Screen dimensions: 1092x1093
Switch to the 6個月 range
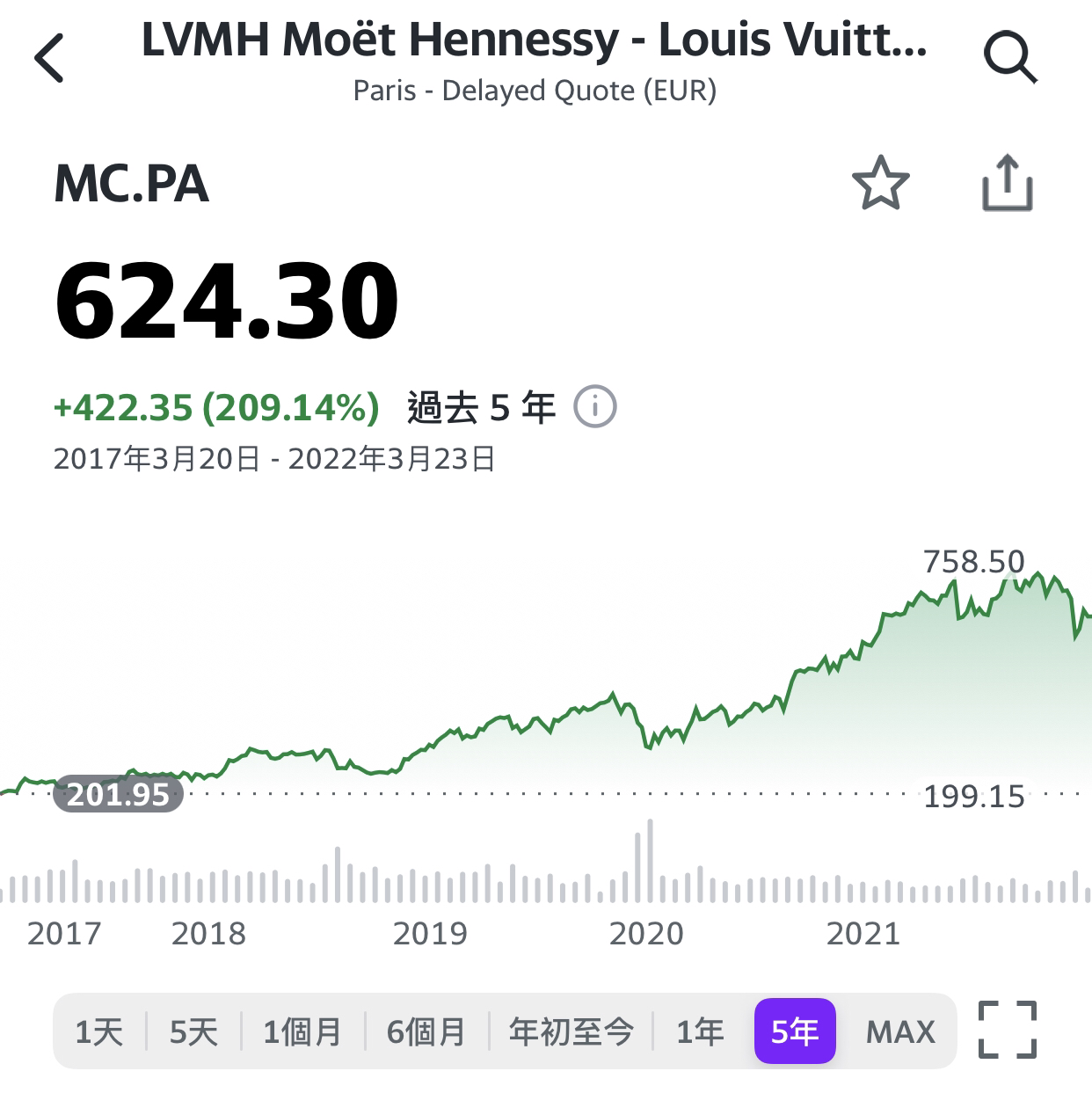coord(426,1031)
